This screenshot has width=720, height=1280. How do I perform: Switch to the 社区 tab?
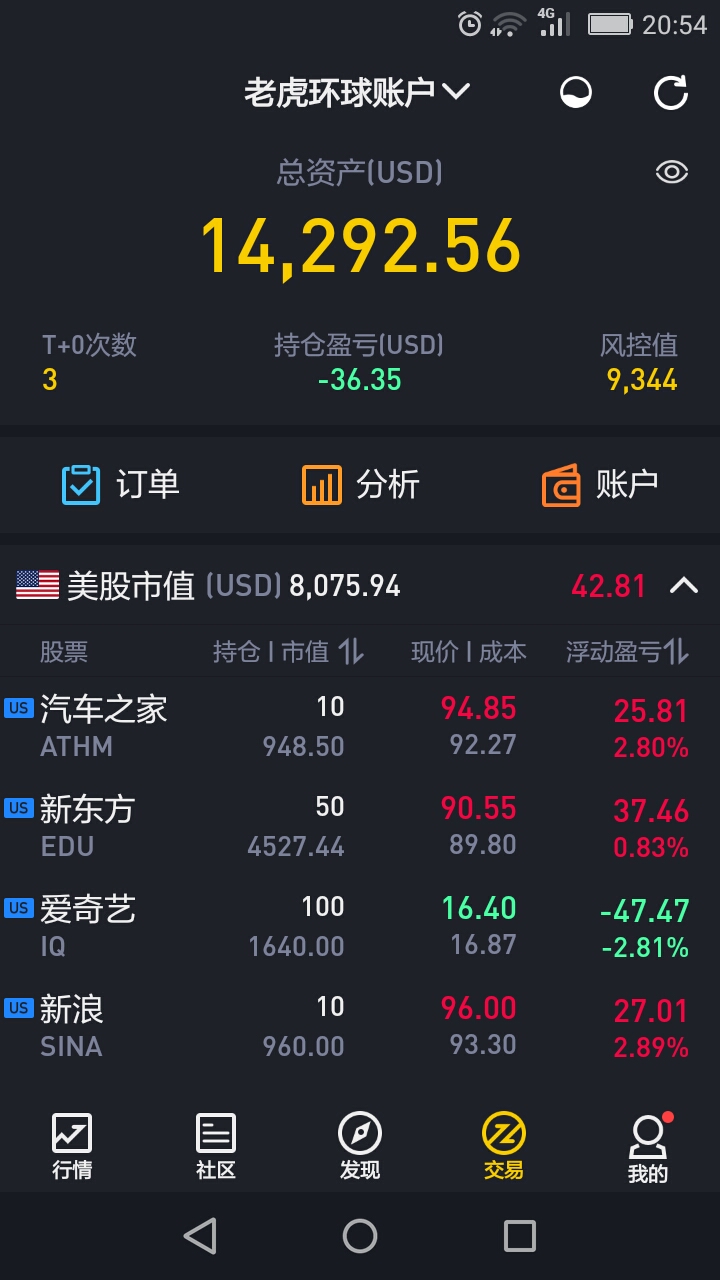(216, 1147)
